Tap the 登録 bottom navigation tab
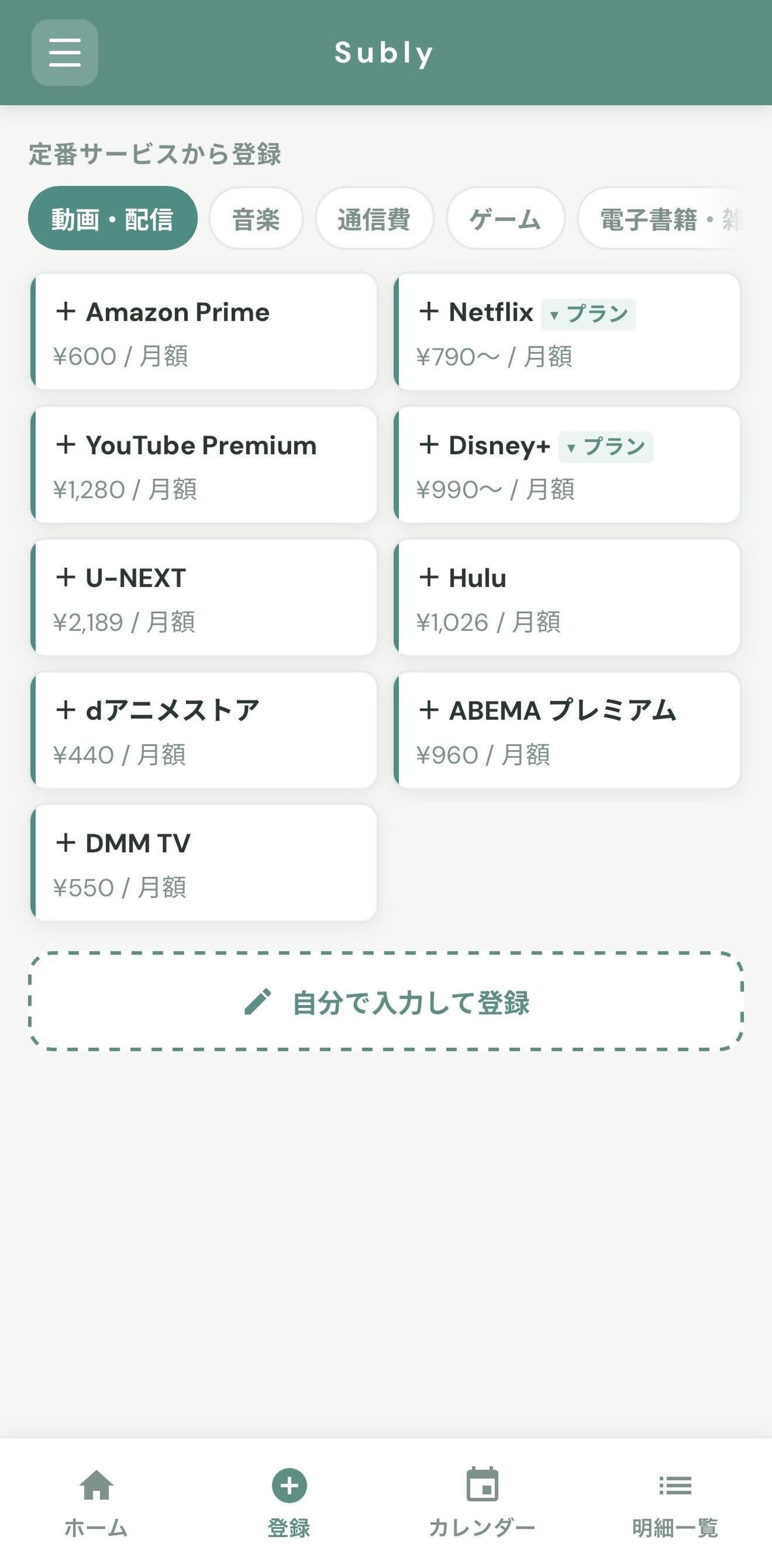772x1568 pixels. [x=289, y=1502]
